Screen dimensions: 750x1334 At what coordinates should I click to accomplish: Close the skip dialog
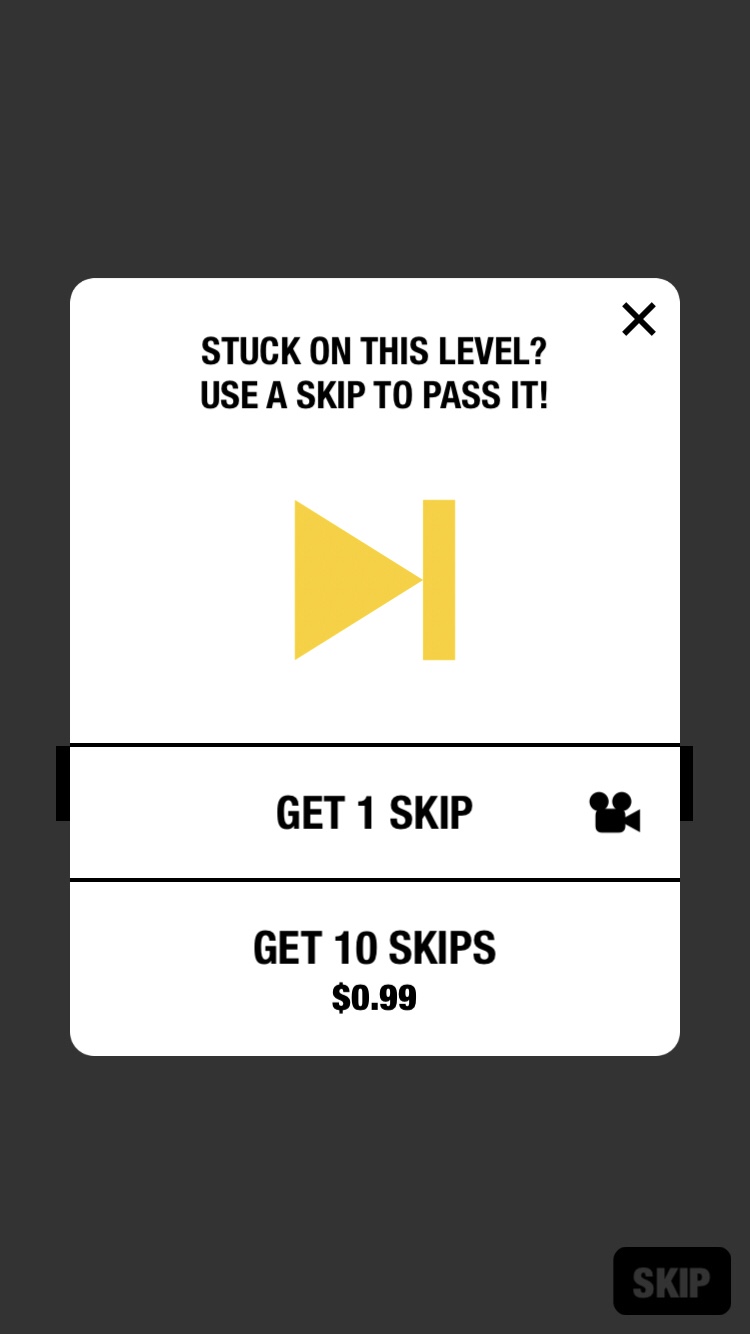638,319
